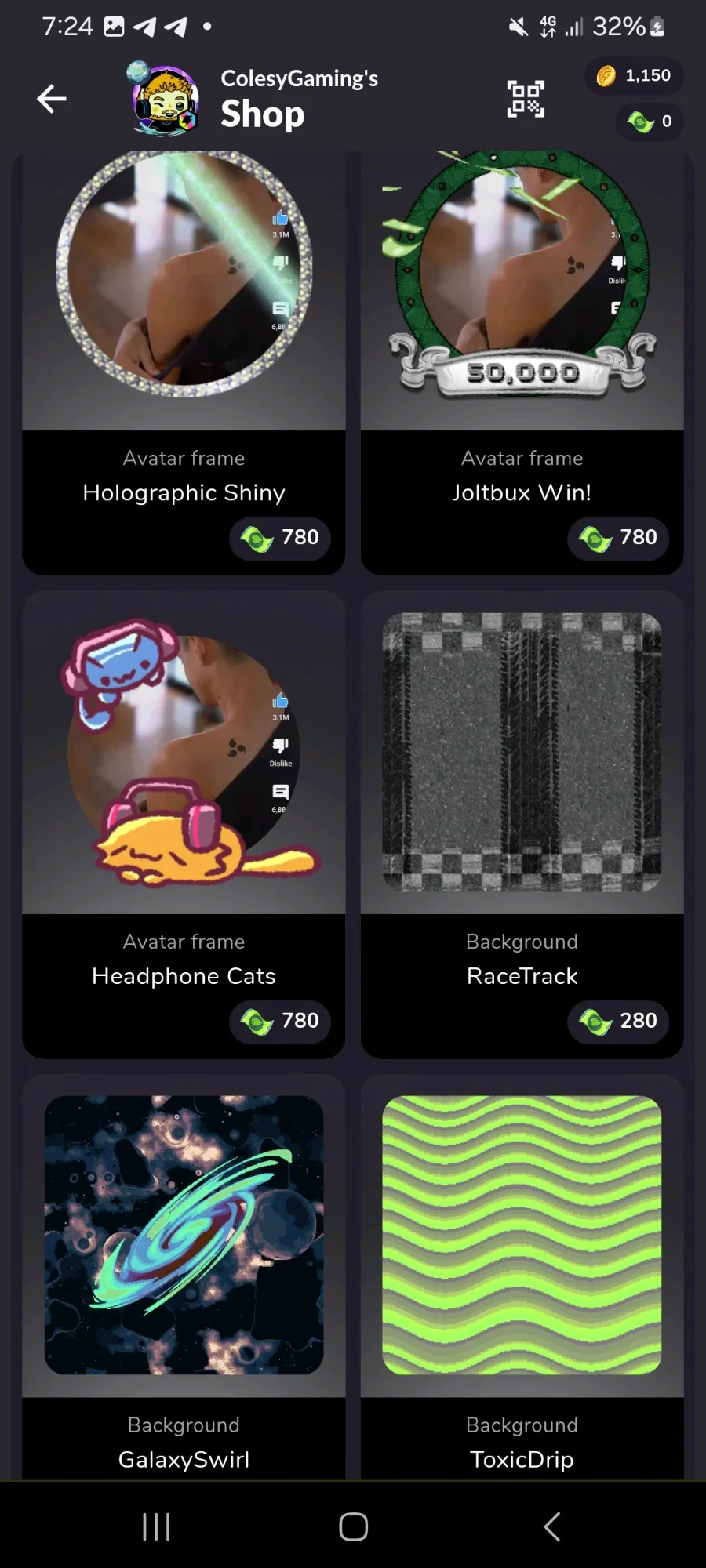Open the GalaxySwirl background item
Image resolution: width=706 pixels, height=1568 pixels.
184,1277
